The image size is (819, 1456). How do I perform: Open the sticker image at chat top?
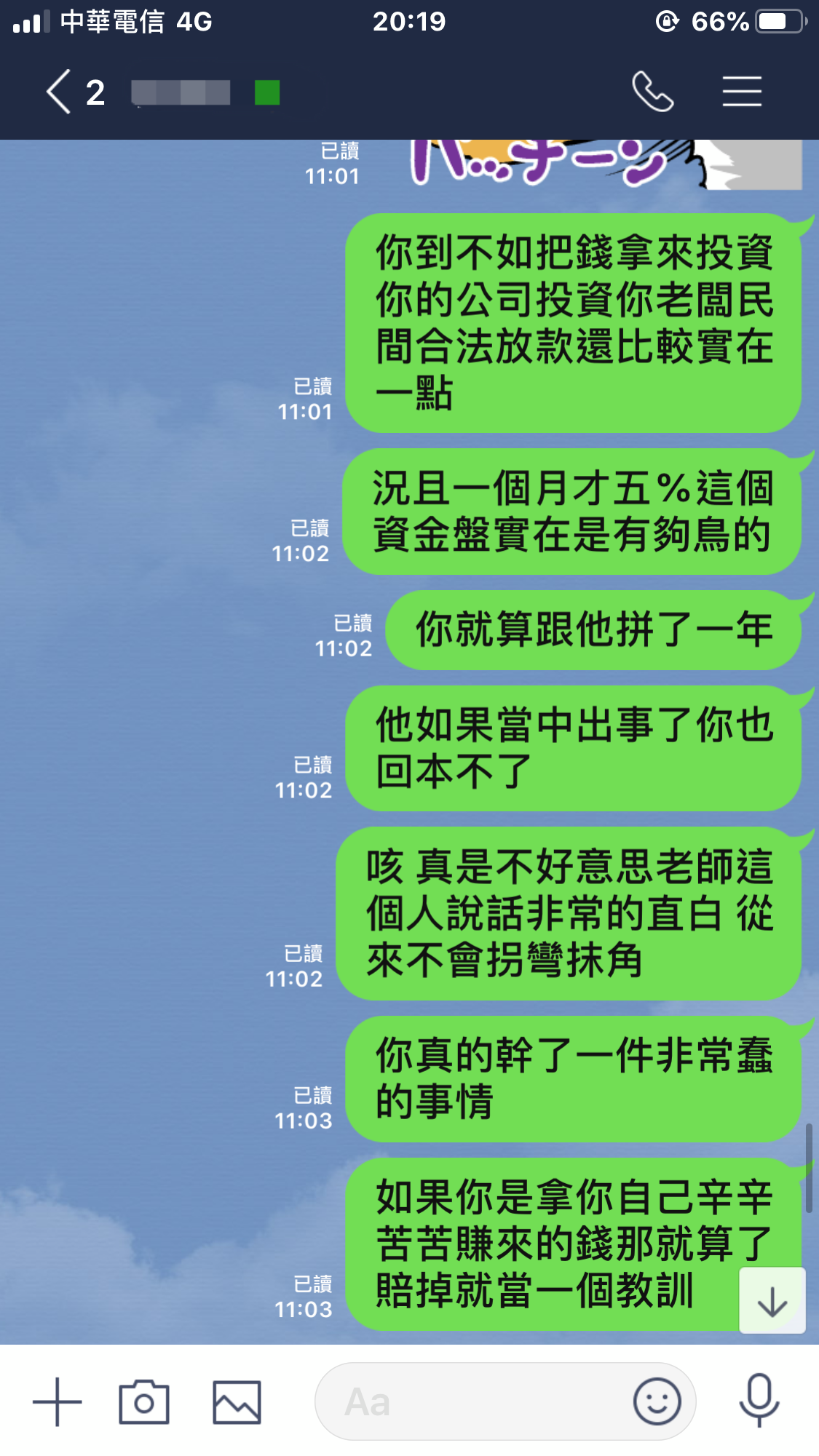pyautogui.click(x=604, y=164)
